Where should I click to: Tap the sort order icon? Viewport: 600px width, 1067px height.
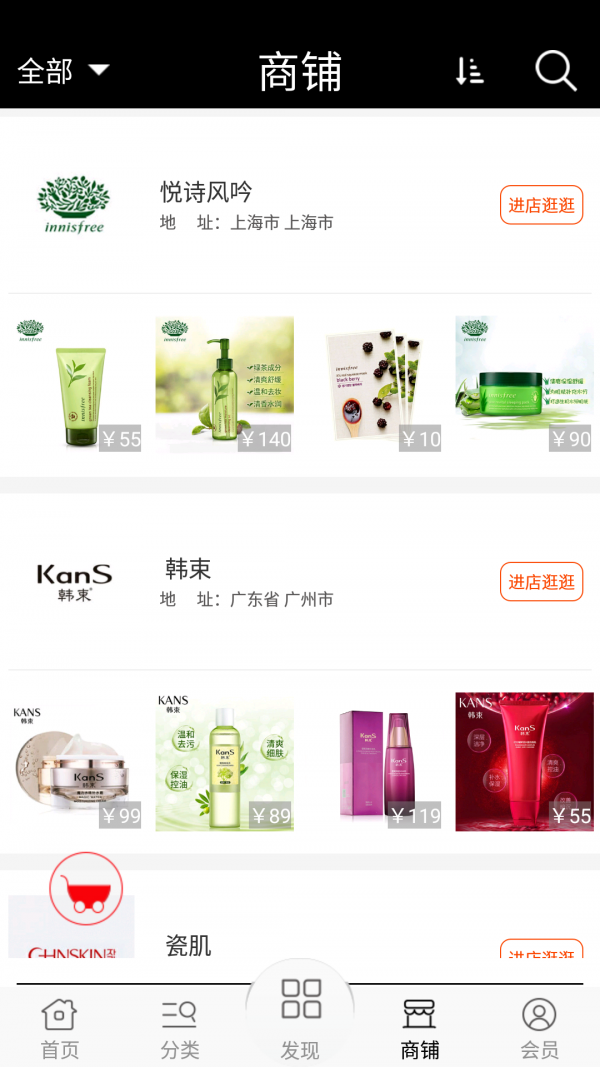coord(469,71)
